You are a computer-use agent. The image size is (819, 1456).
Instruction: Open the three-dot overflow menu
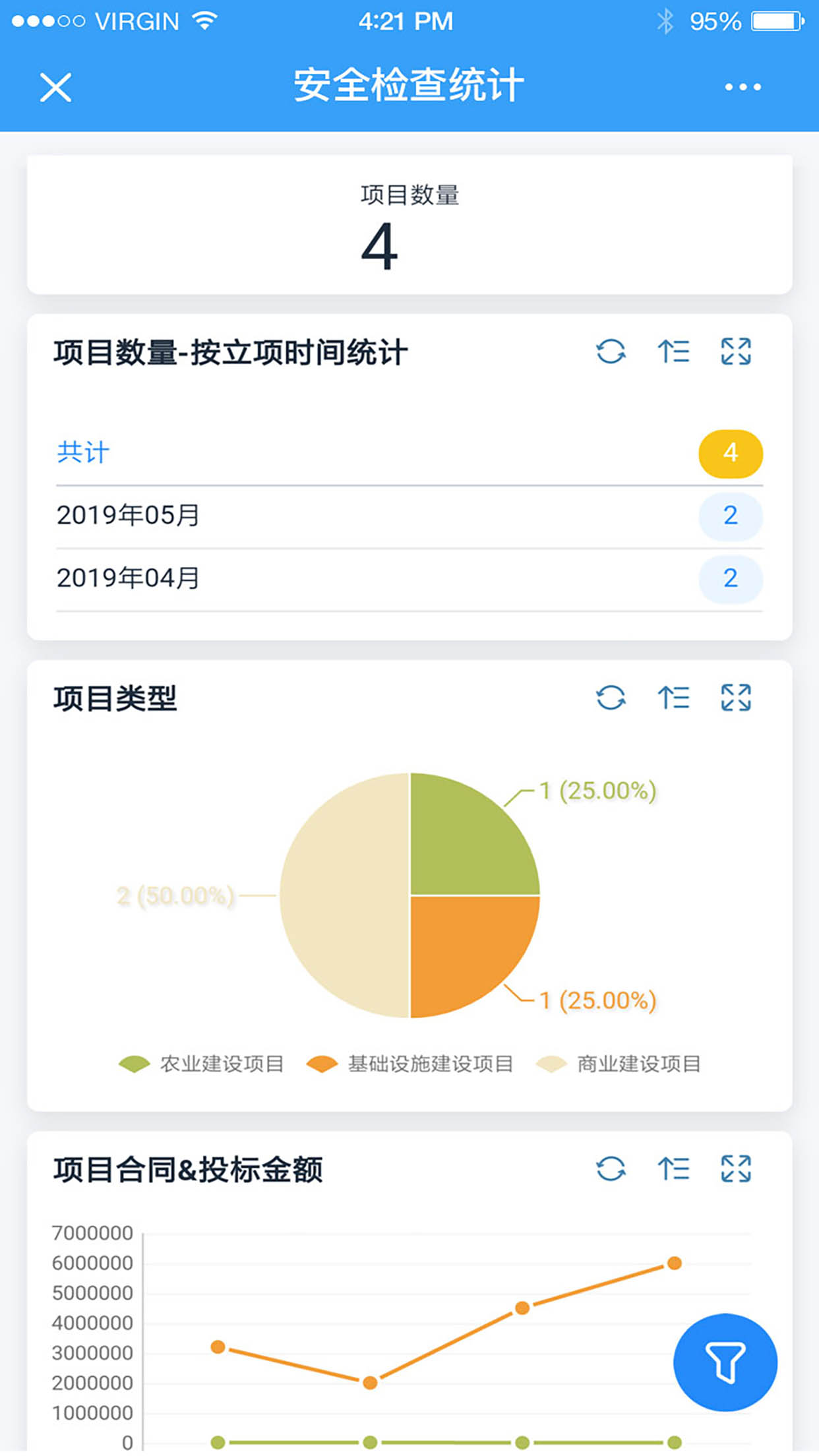(x=743, y=87)
